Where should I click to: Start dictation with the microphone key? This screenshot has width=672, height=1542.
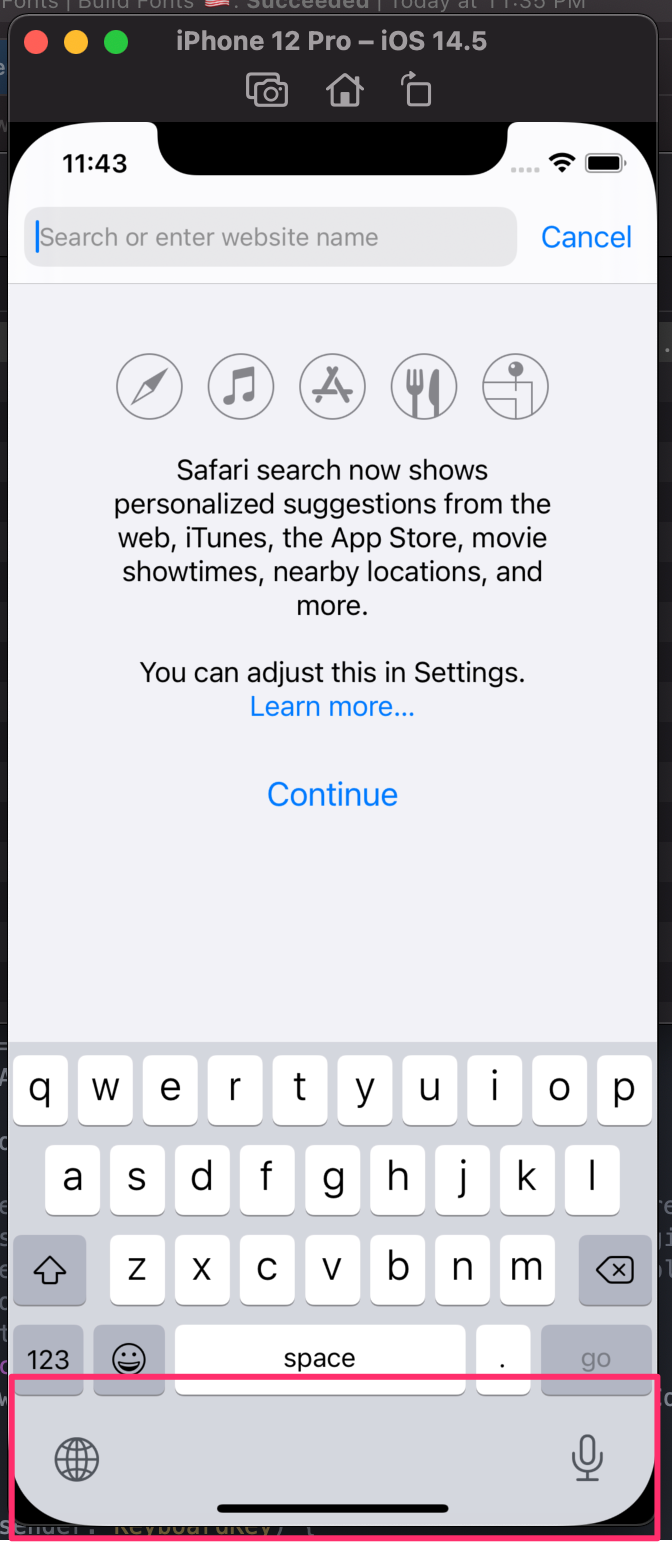(587, 1458)
